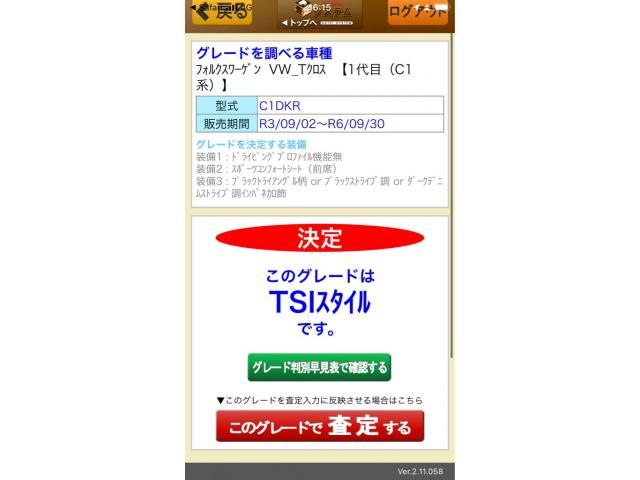Open グレード判別早見表で確認する chart

click(319, 367)
